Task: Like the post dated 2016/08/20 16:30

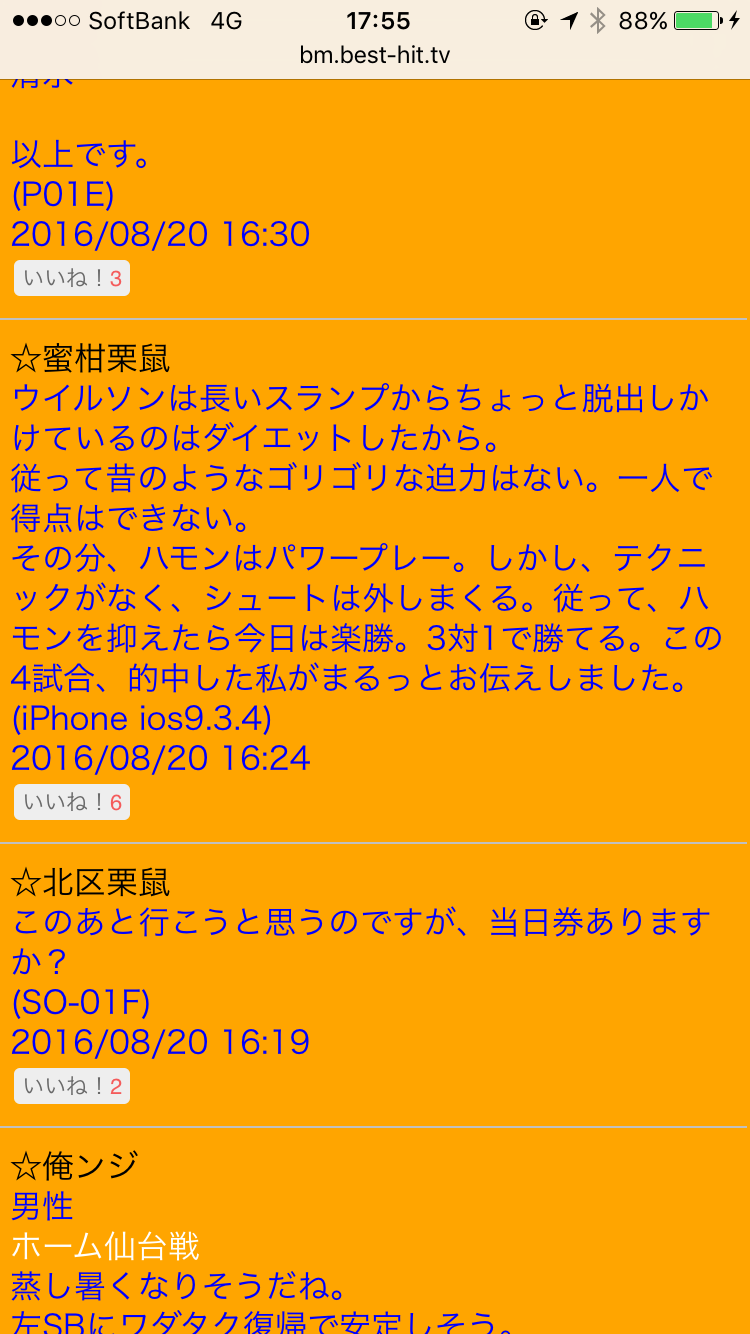Action: click(x=71, y=279)
